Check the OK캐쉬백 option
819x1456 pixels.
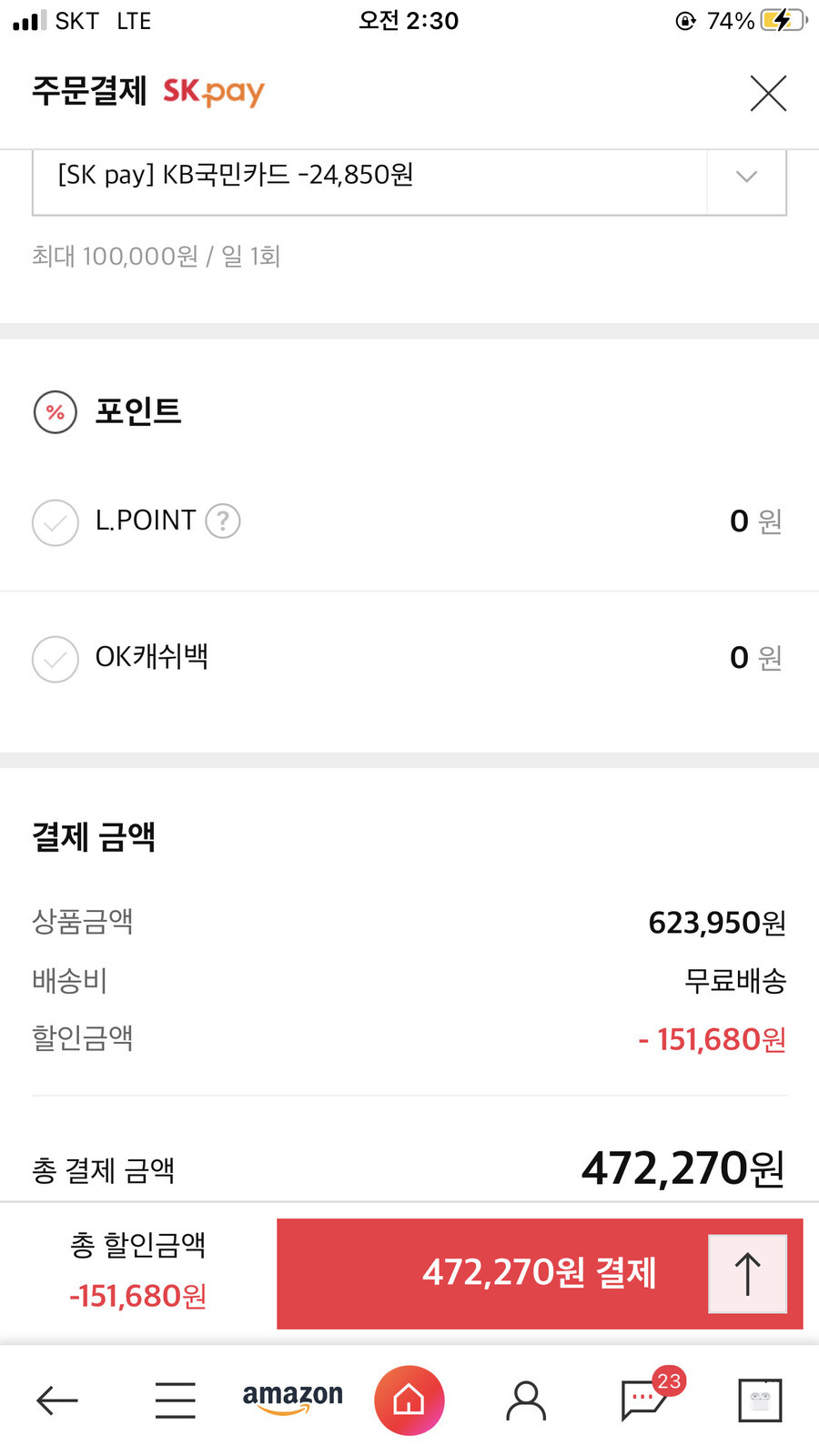pyautogui.click(x=56, y=659)
